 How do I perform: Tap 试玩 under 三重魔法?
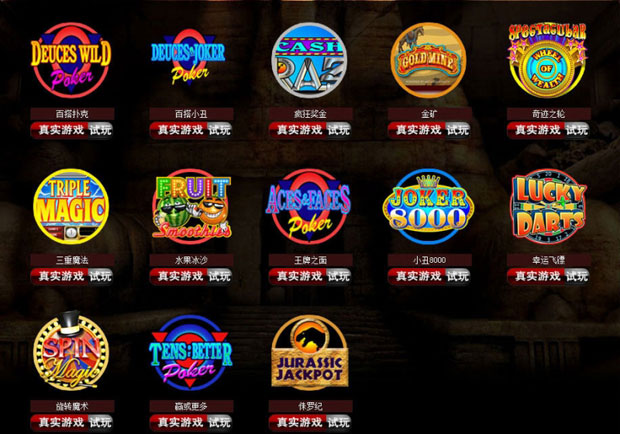[100, 276]
